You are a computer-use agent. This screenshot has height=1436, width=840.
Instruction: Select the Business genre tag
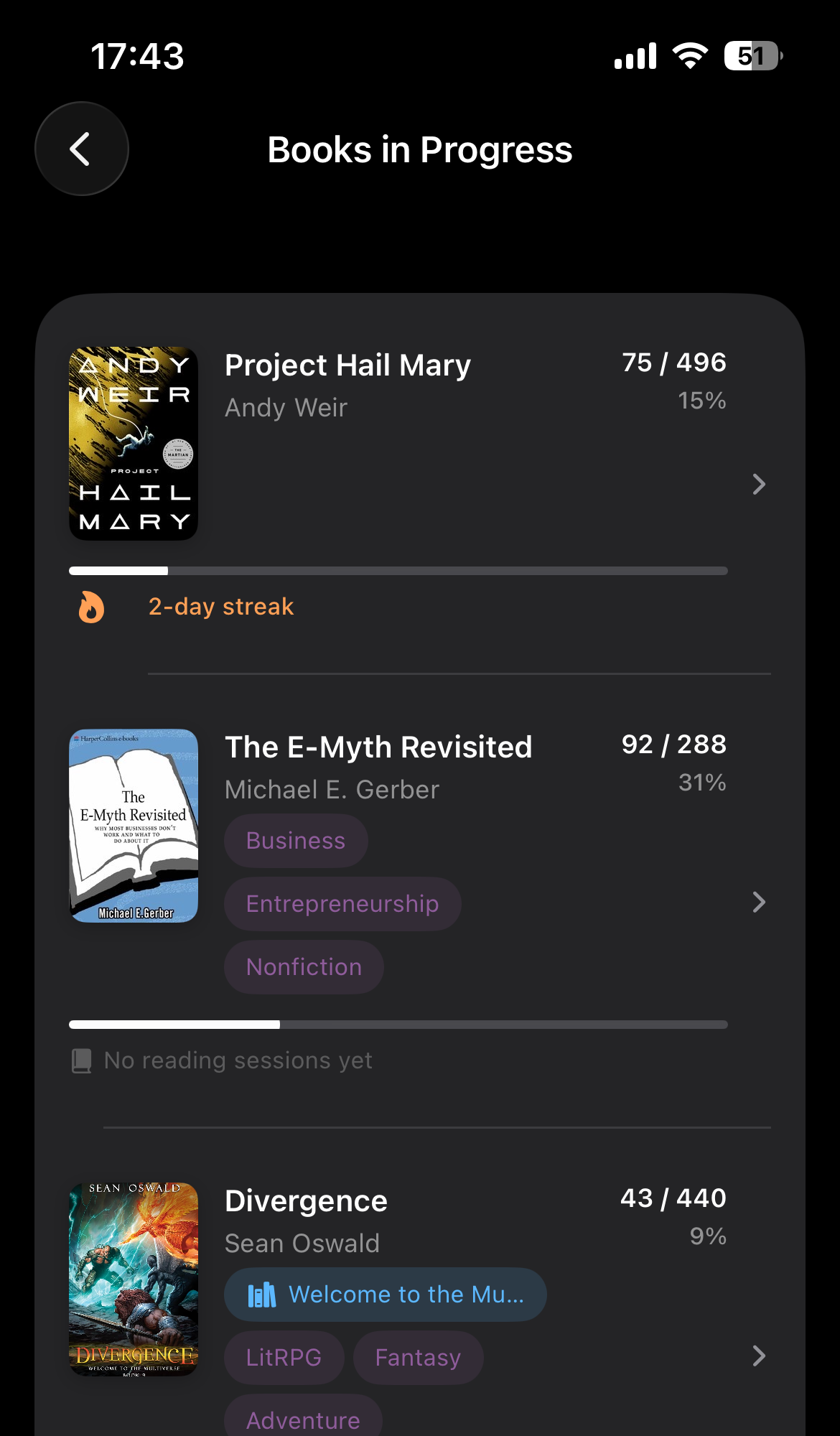[x=295, y=840]
